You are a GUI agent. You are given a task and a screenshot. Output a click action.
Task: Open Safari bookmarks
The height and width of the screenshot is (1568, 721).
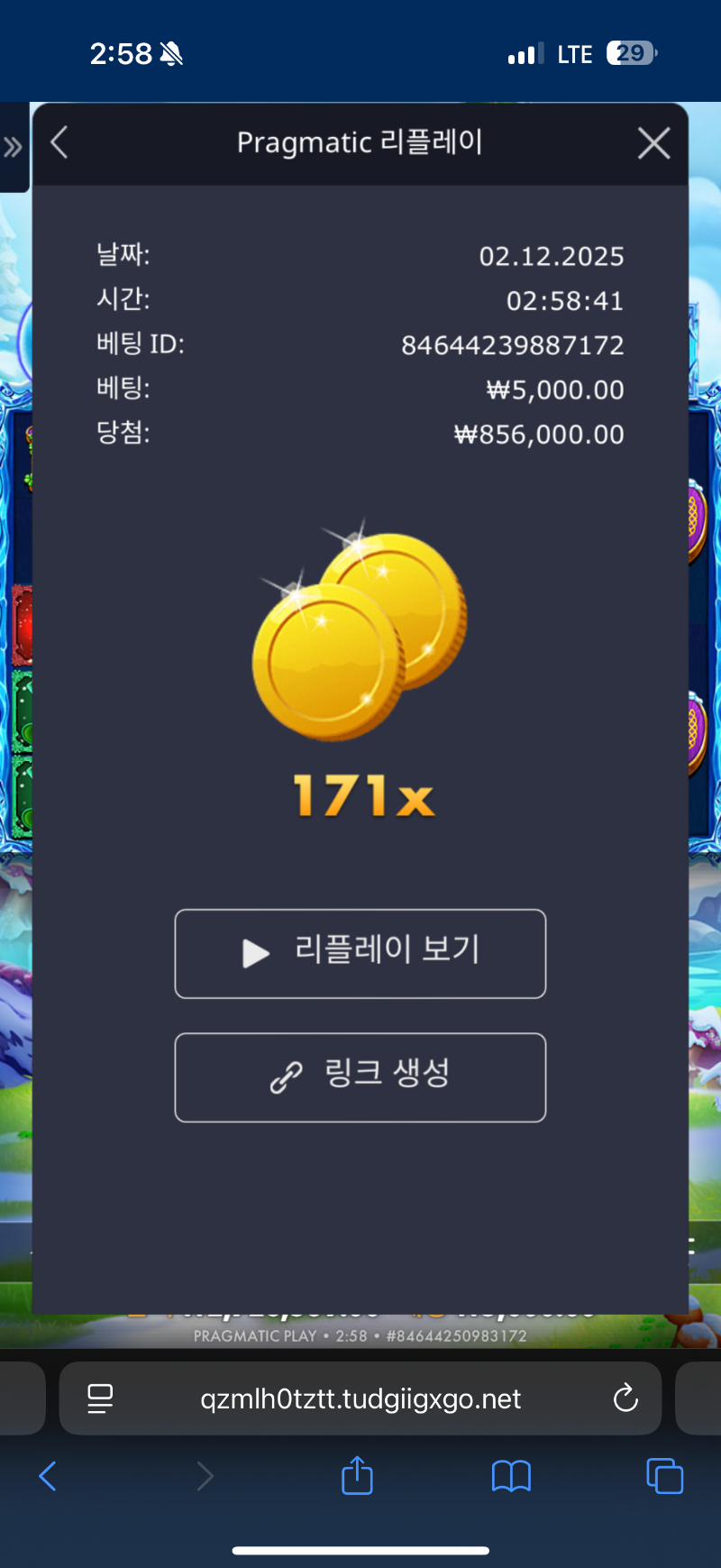511,1476
